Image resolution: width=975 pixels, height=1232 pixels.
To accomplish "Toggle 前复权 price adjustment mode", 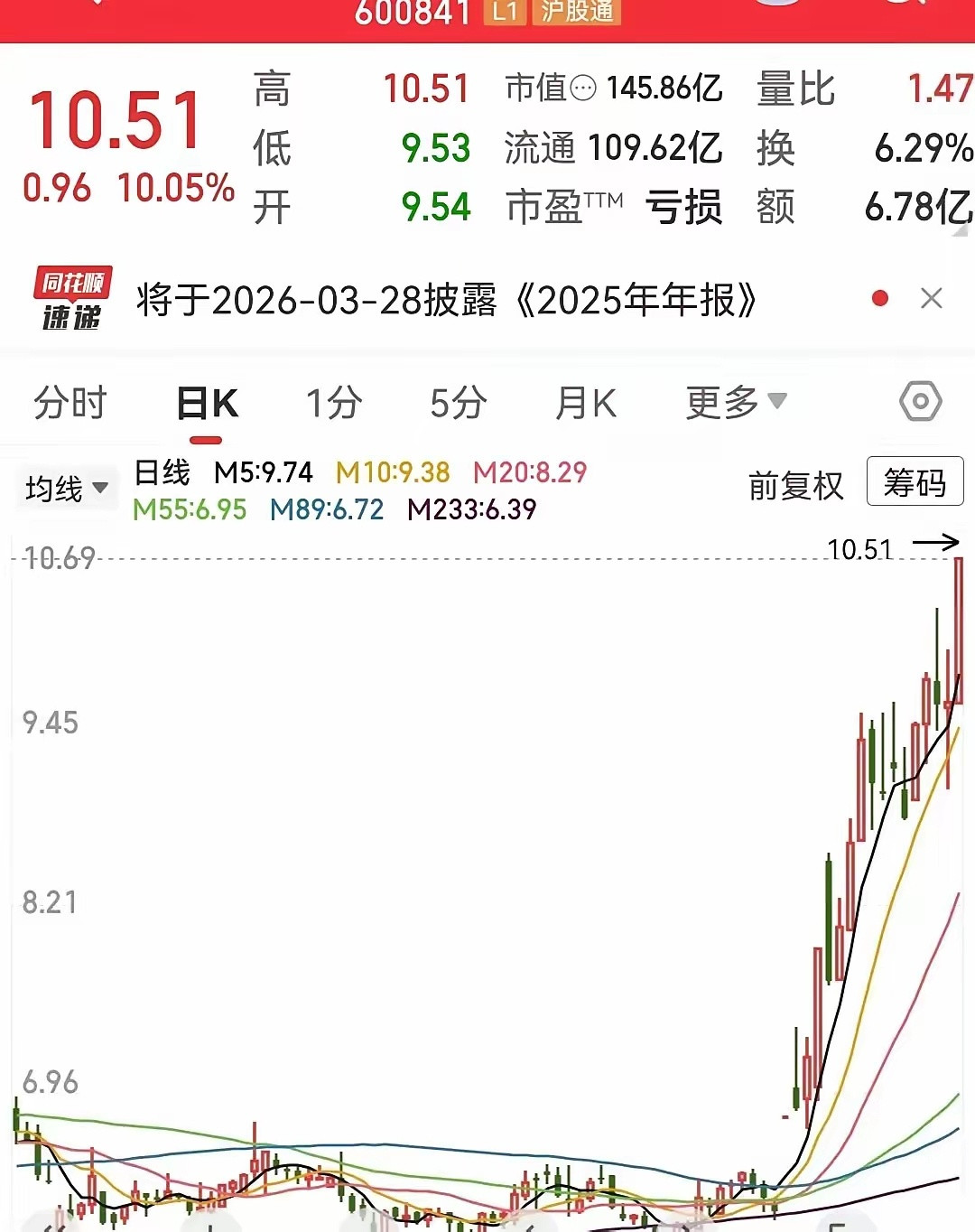I will [x=795, y=485].
